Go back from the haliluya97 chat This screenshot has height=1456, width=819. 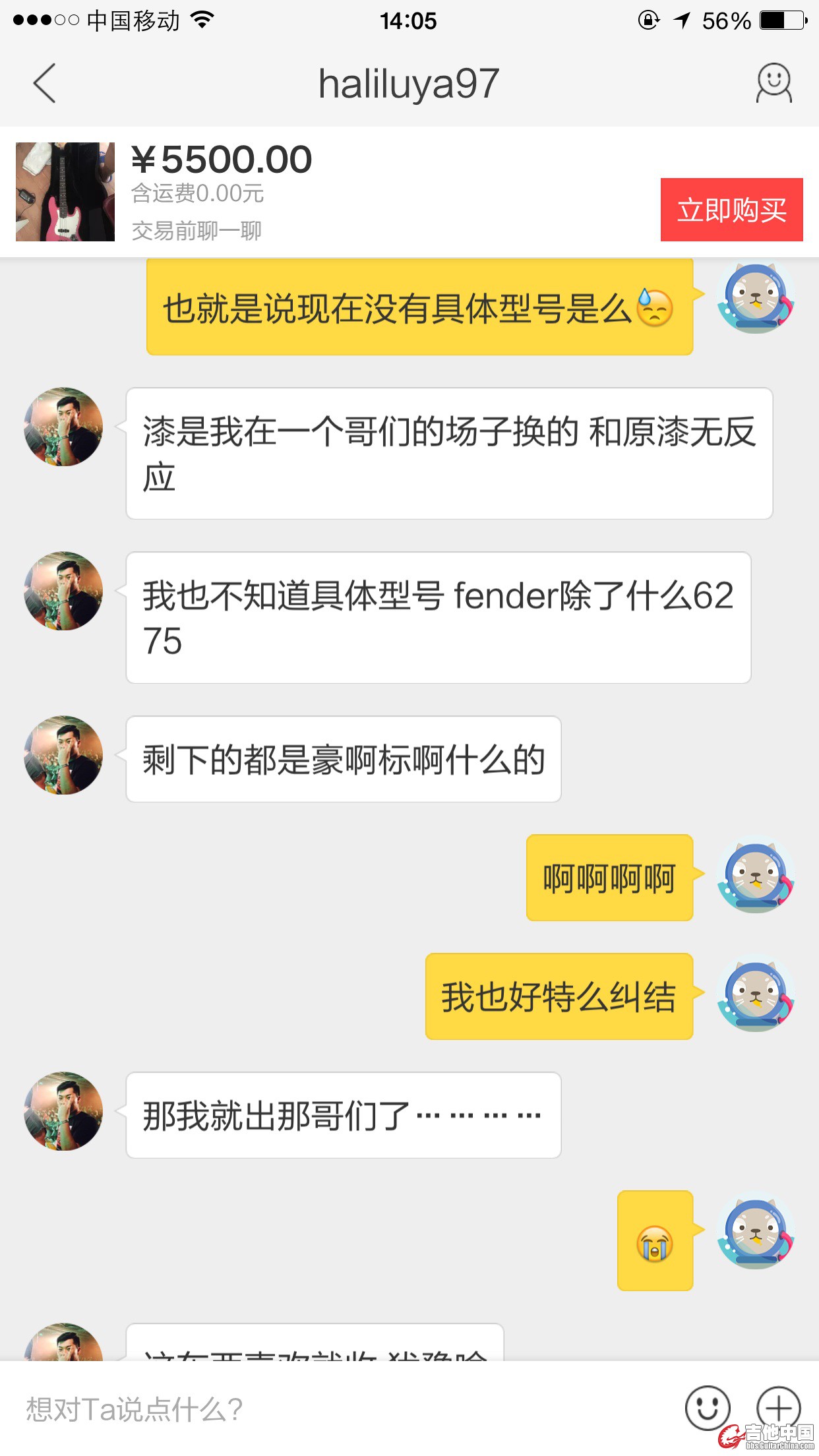point(45,84)
